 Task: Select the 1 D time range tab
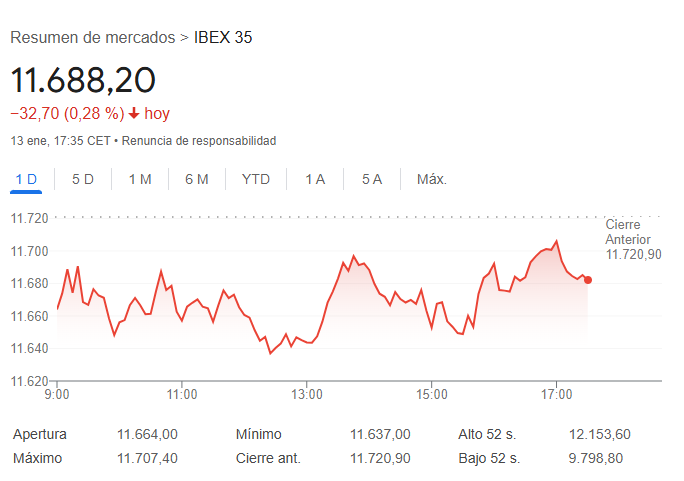tap(26, 179)
